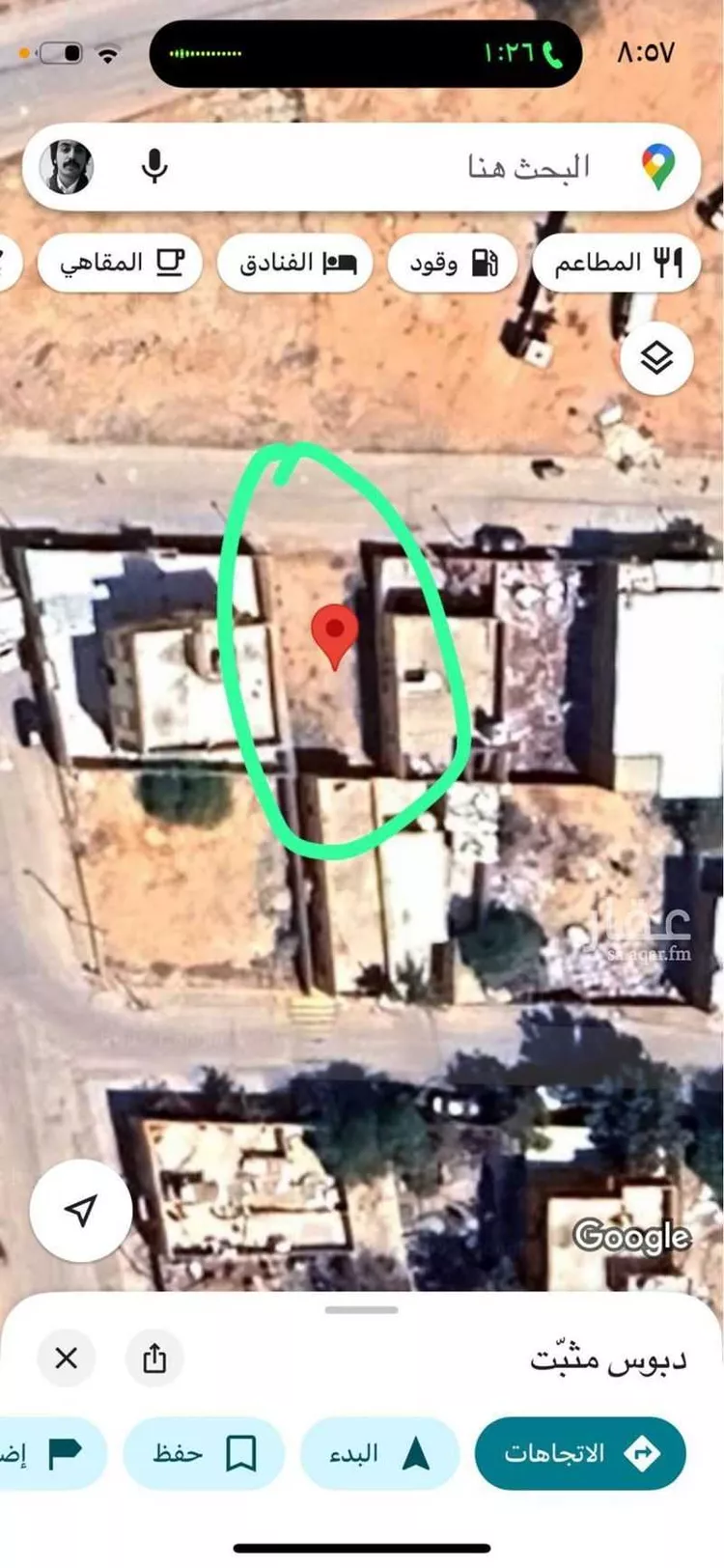
Task: Start navigation with البدء button
Action: (x=379, y=1453)
